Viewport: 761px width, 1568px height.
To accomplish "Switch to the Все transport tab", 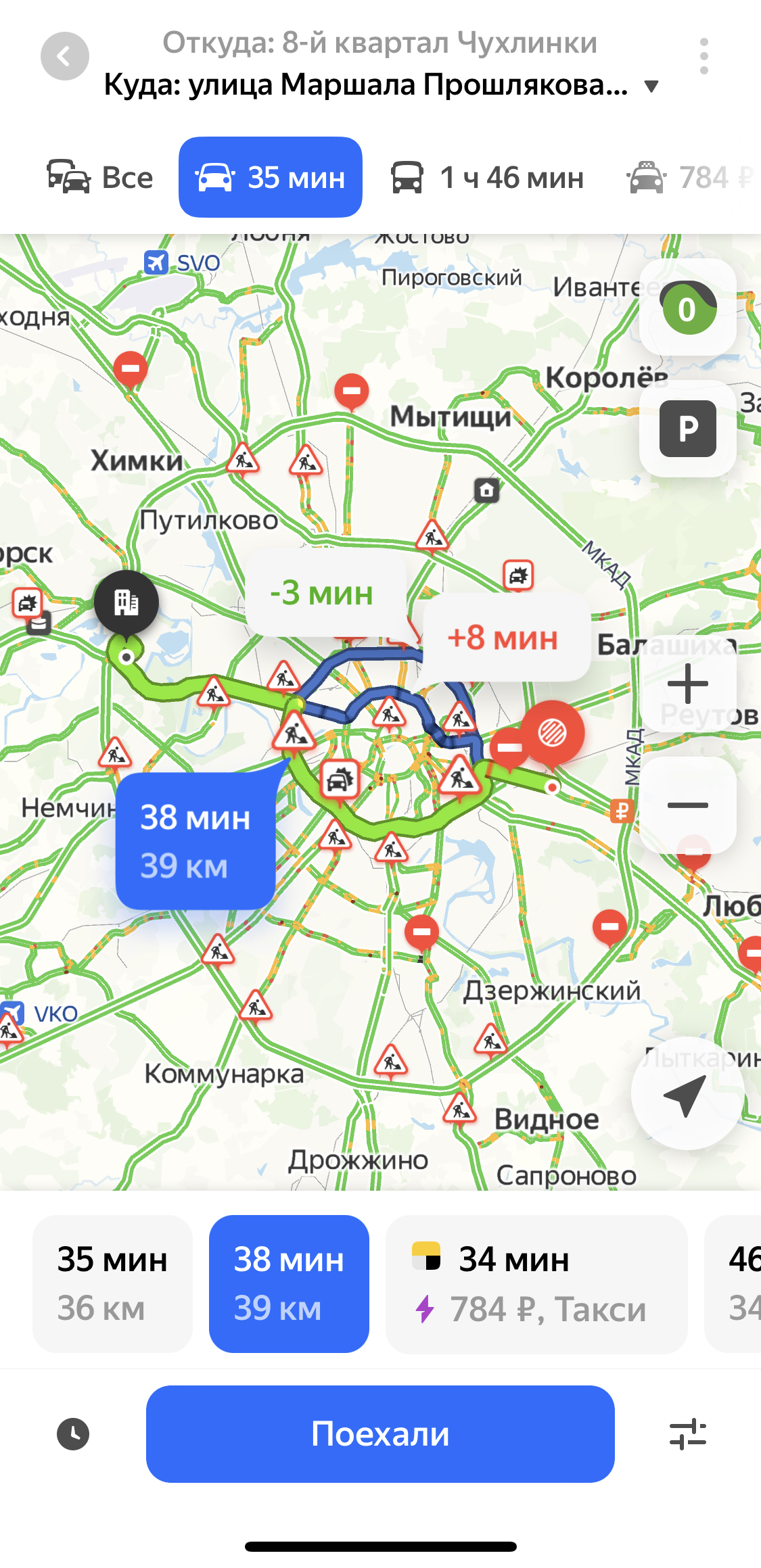I will 100,178.
